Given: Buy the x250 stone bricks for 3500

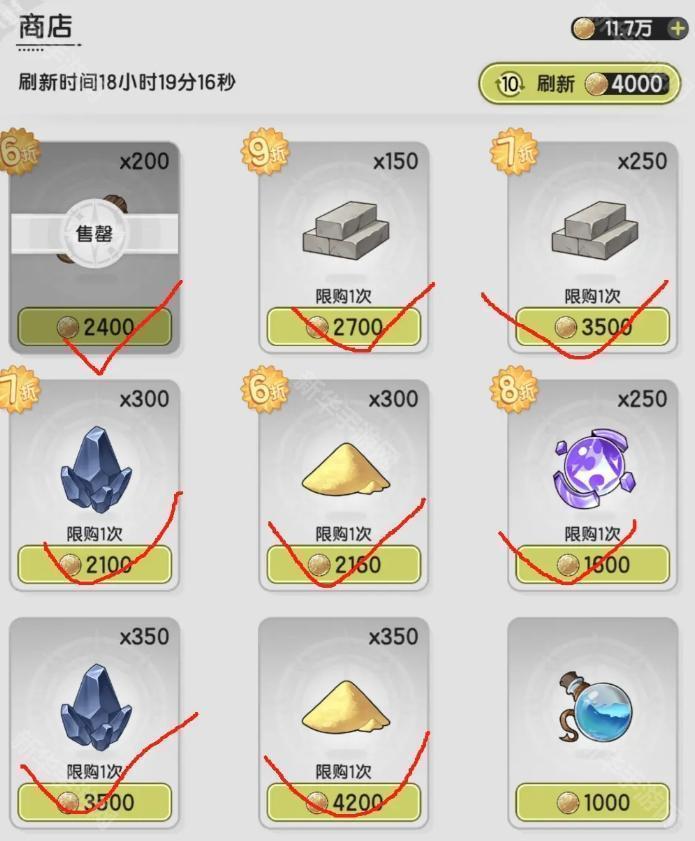Looking at the screenshot, I should (592, 326).
